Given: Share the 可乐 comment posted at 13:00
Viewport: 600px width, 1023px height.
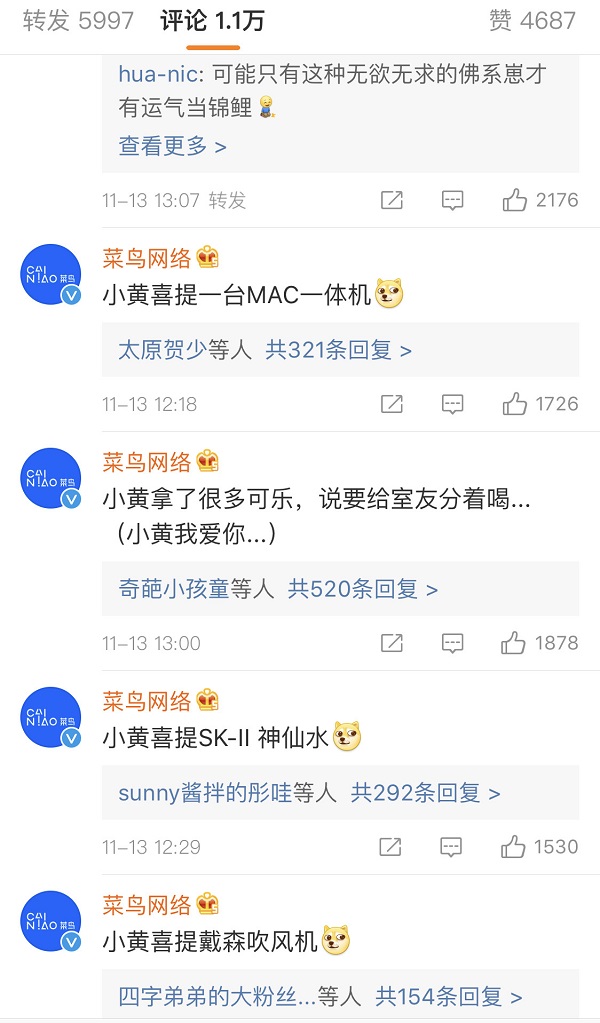Looking at the screenshot, I should 392,643.
